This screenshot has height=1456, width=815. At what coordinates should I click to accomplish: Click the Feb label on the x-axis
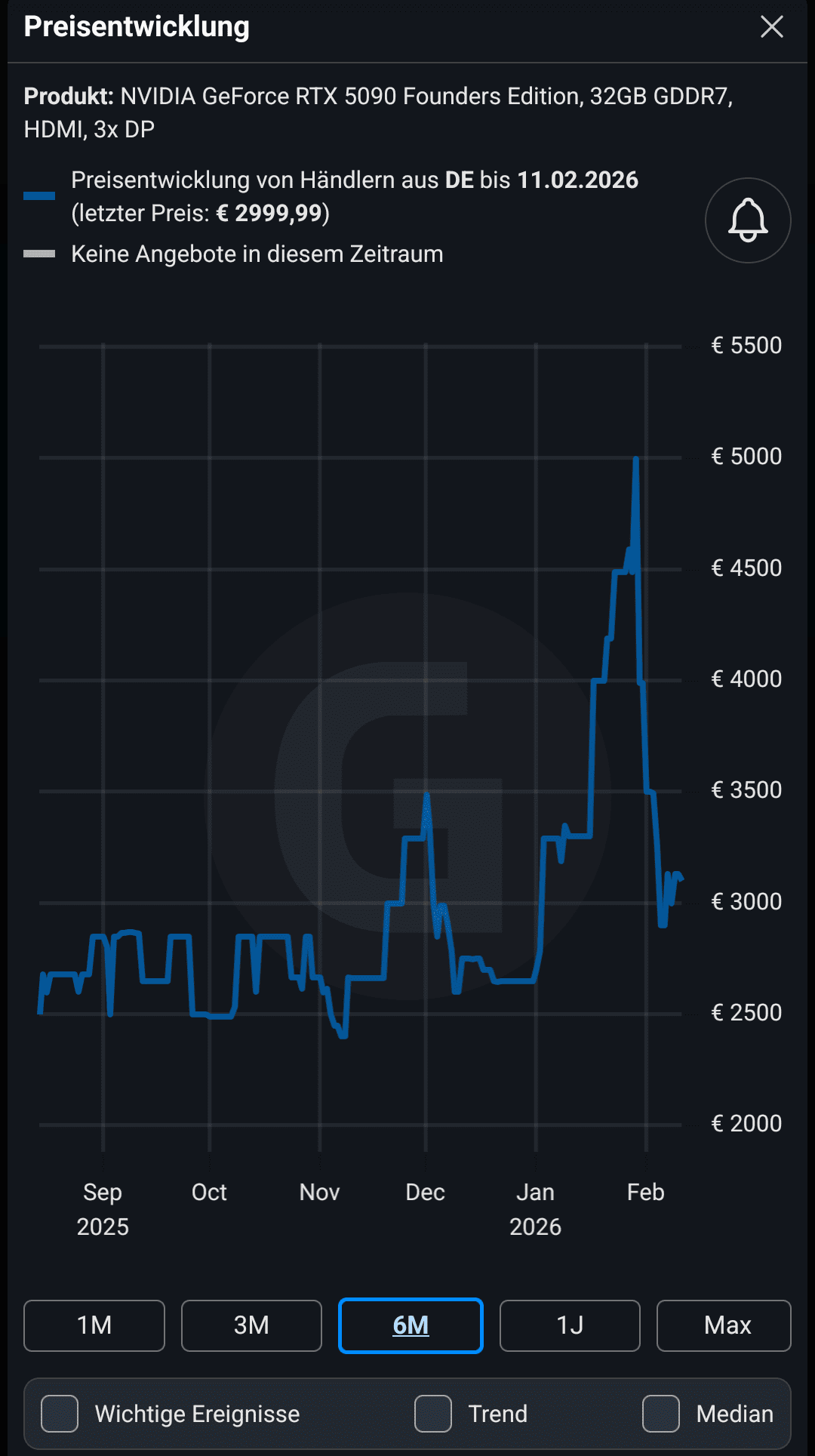(x=644, y=1193)
